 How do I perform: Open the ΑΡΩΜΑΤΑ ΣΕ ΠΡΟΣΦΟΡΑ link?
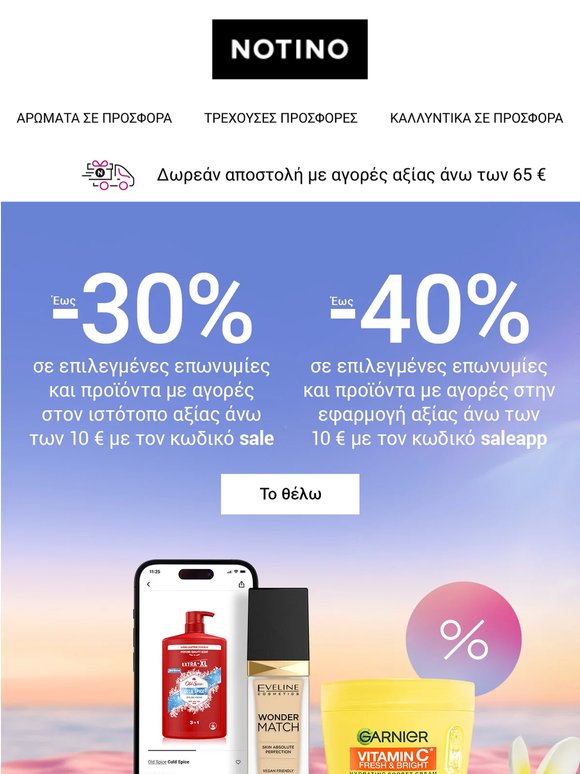94,118
